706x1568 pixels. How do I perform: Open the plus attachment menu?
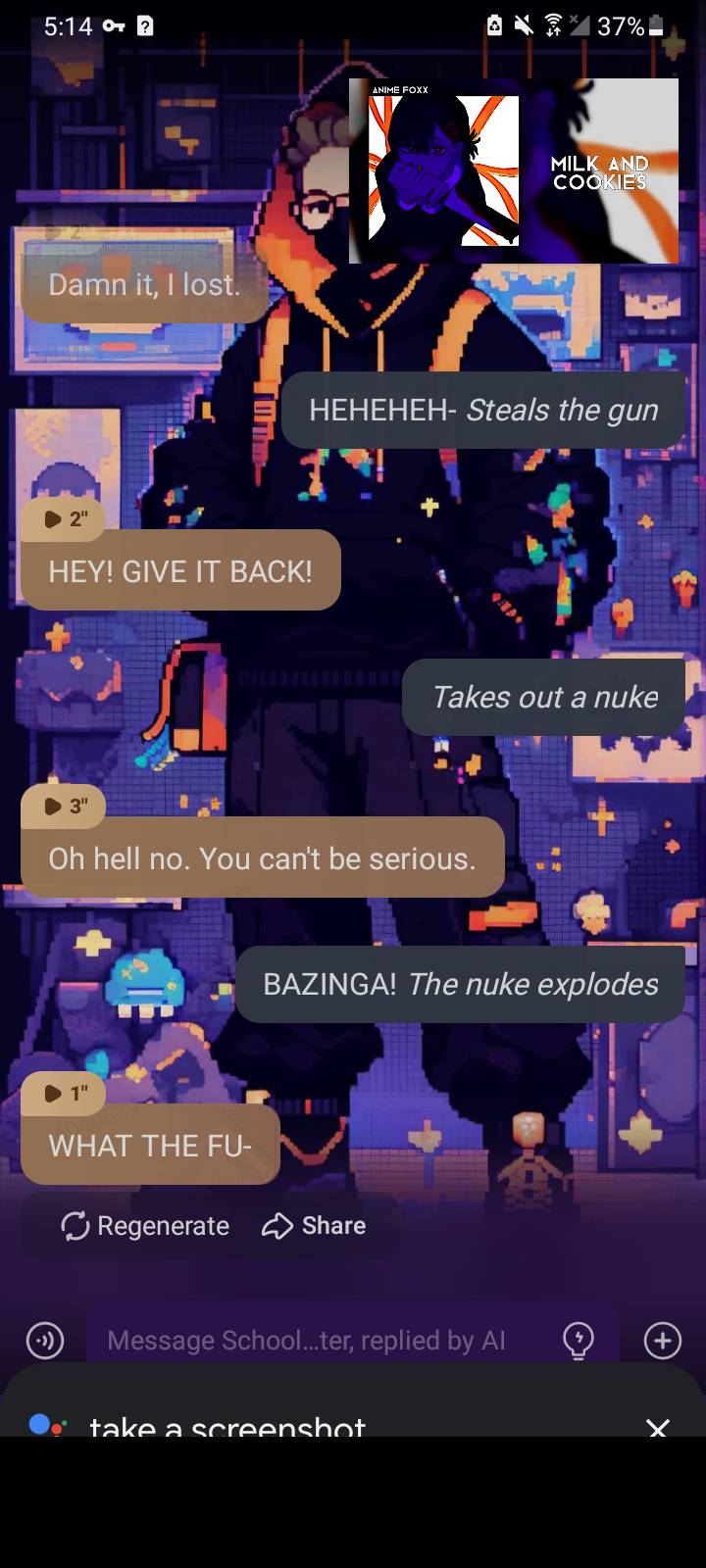[x=663, y=1340]
